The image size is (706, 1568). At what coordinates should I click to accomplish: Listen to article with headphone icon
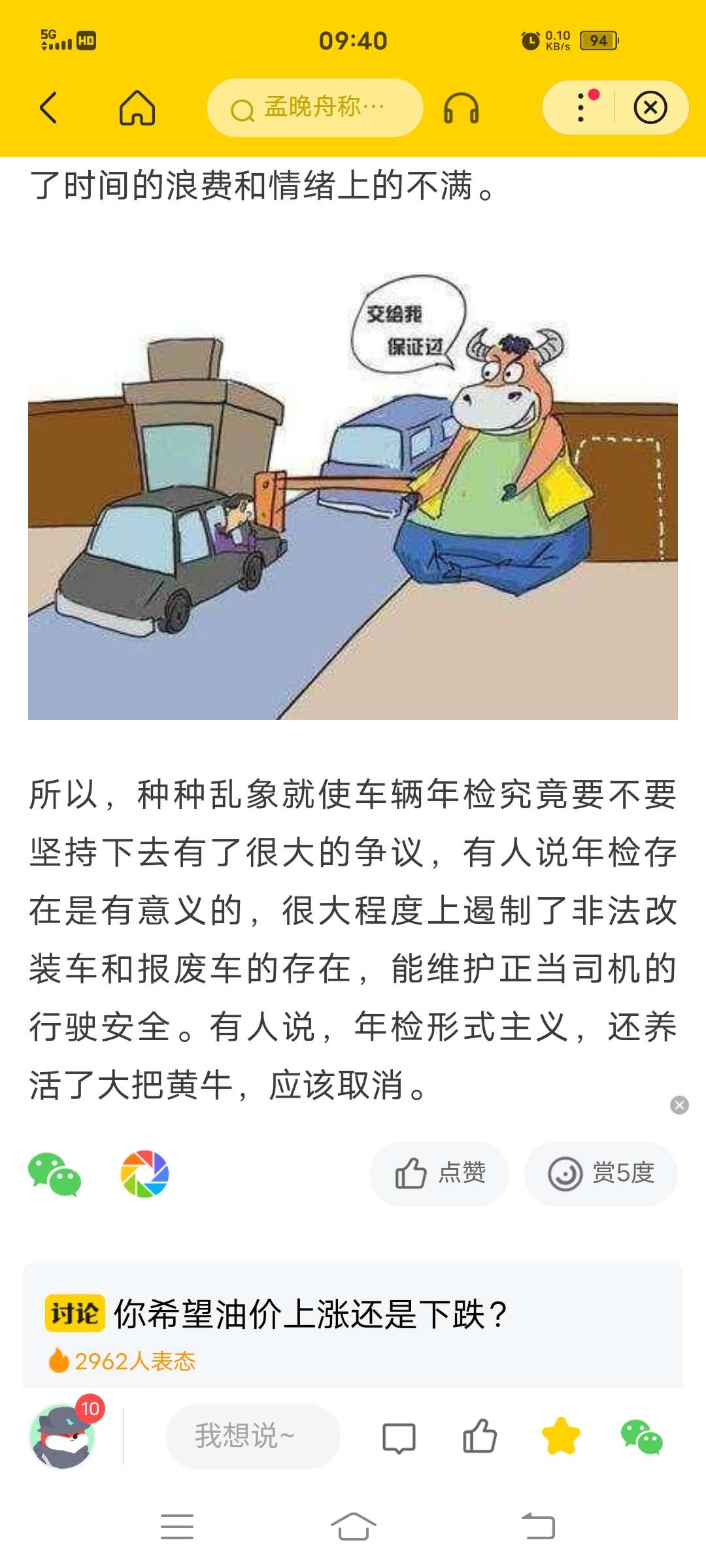(462, 108)
